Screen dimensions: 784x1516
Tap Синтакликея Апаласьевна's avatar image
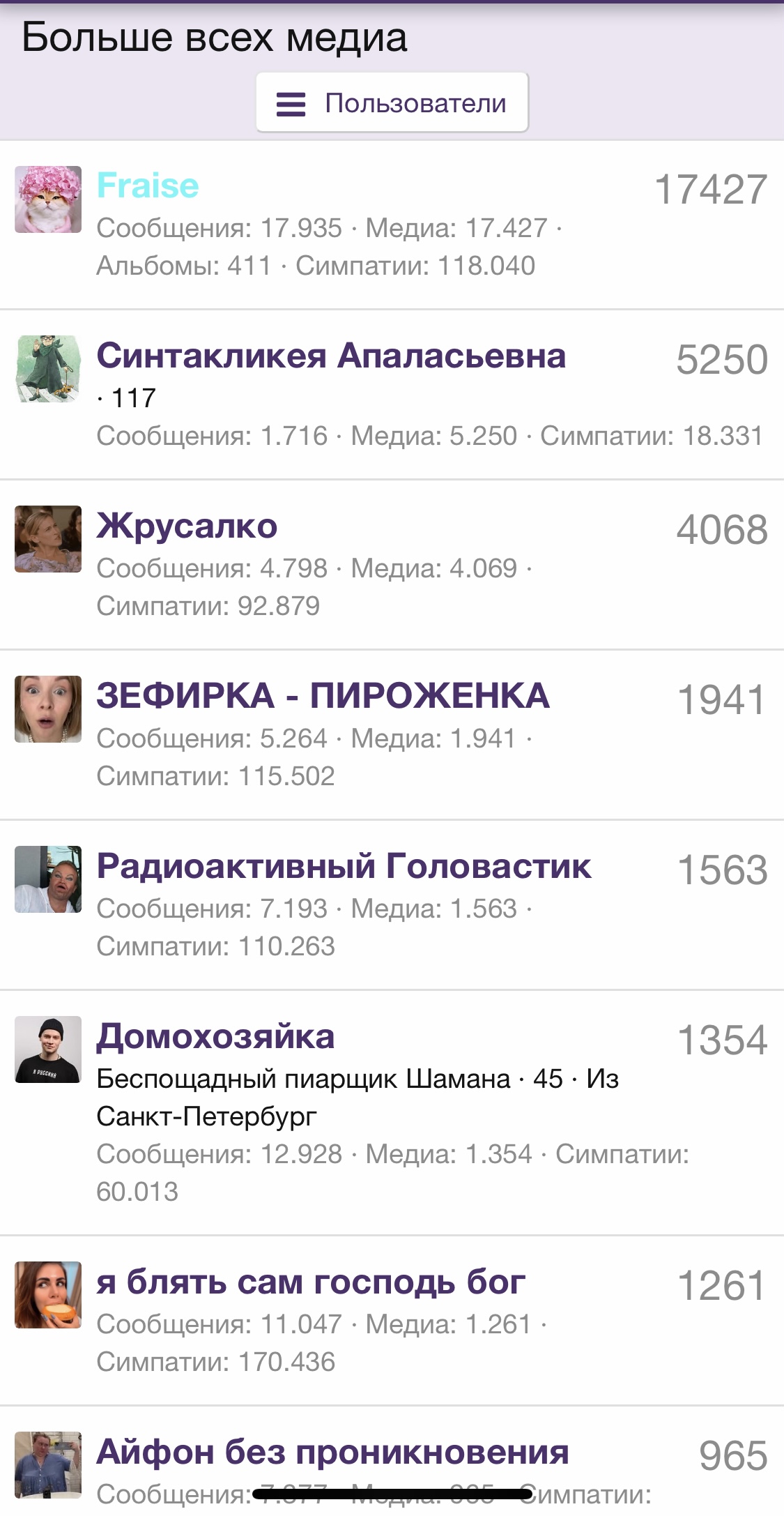[x=48, y=369]
